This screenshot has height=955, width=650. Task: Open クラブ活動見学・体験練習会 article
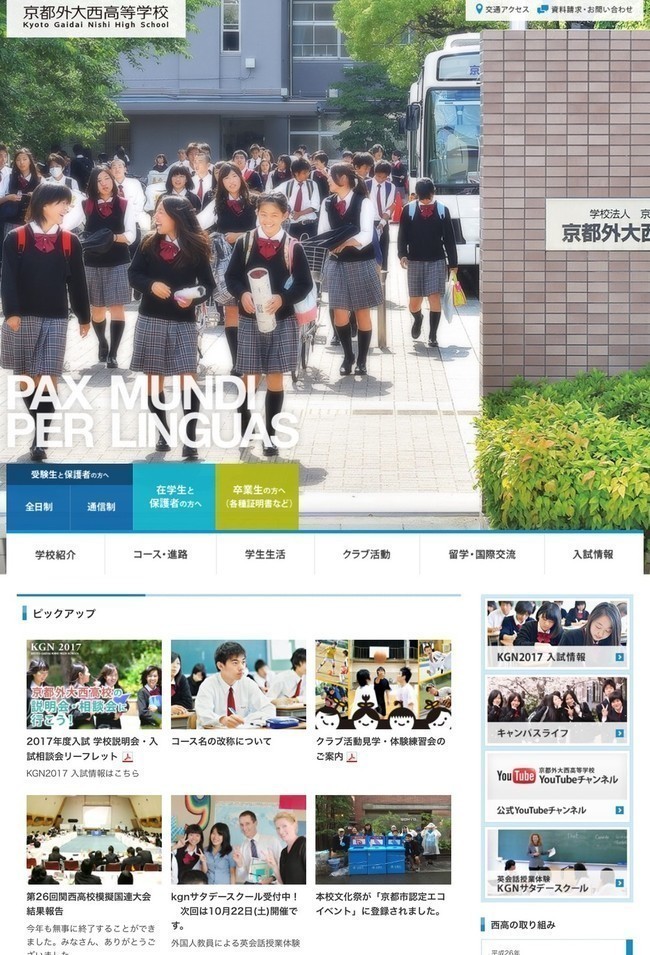pos(380,748)
